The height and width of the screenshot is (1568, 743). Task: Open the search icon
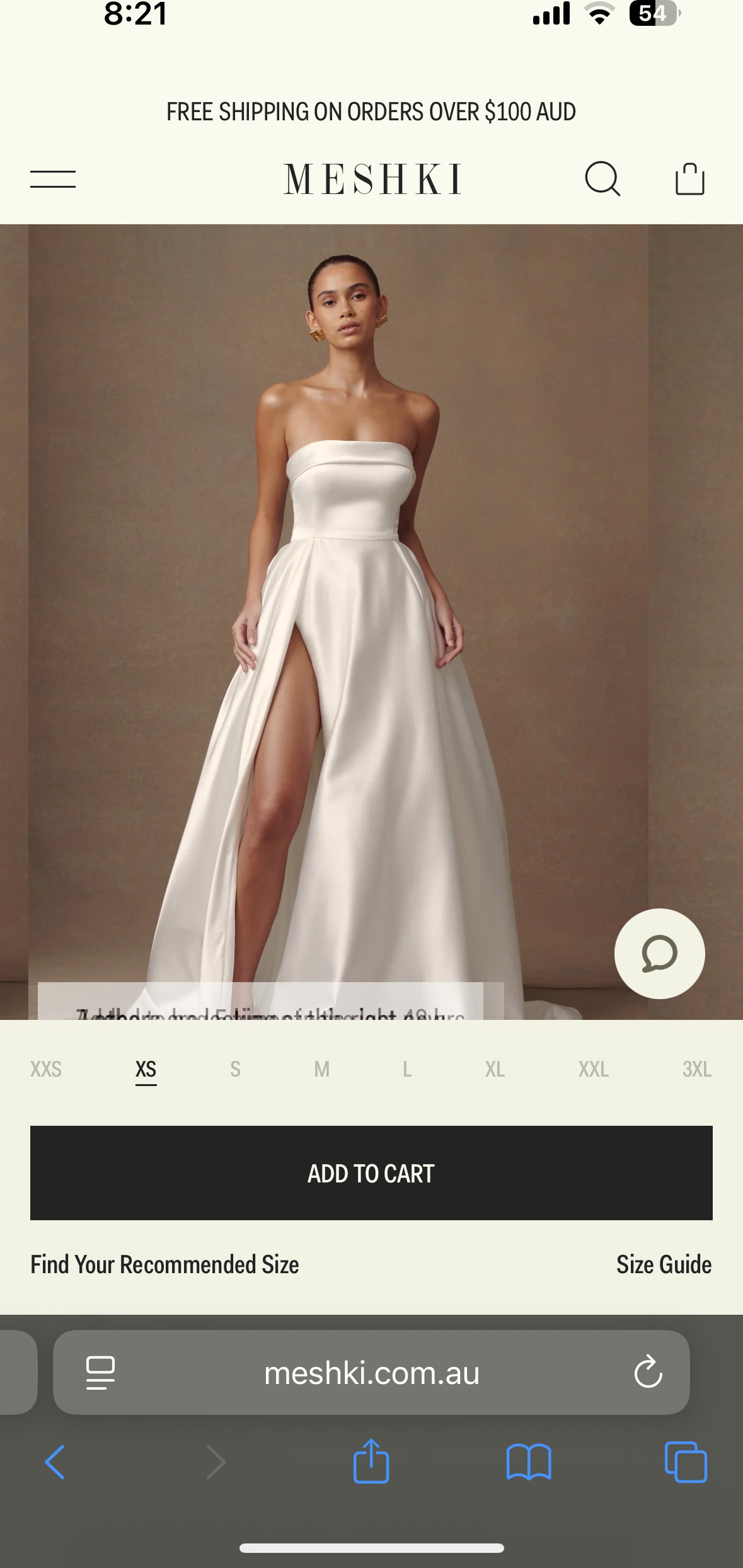(602, 180)
